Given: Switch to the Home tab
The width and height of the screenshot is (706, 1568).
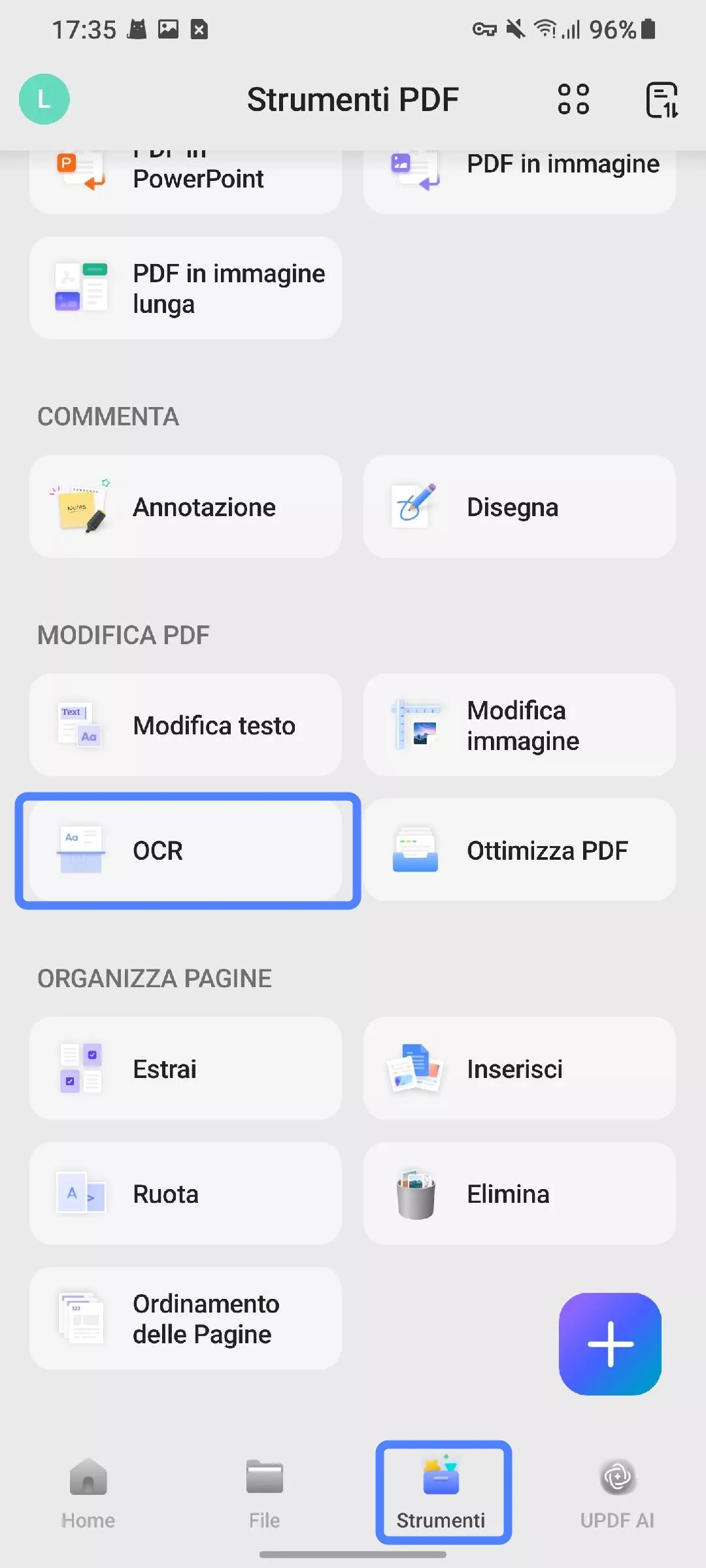Looking at the screenshot, I should point(88,1496).
